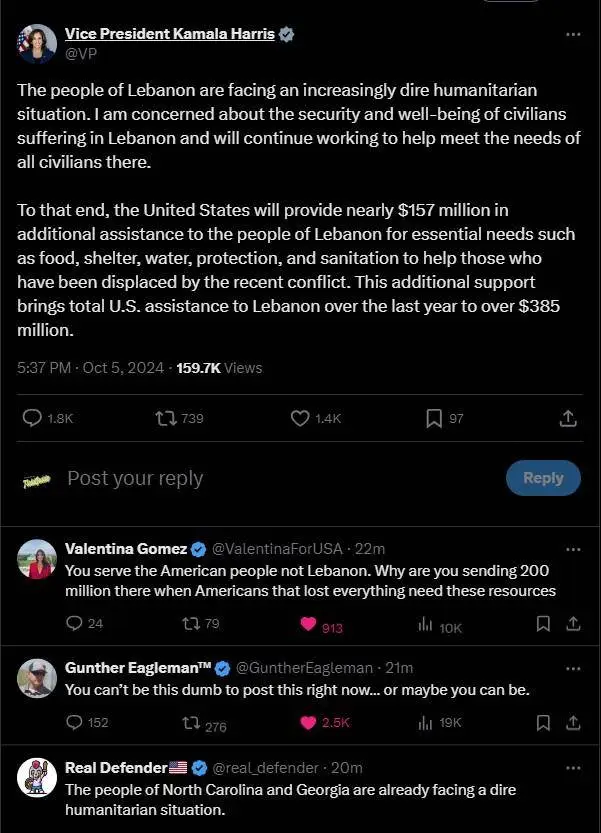Unlike Gunther Eagleman's reply with 2.5K likes
Screen dimensions: 601x833
click(x=309, y=722)
